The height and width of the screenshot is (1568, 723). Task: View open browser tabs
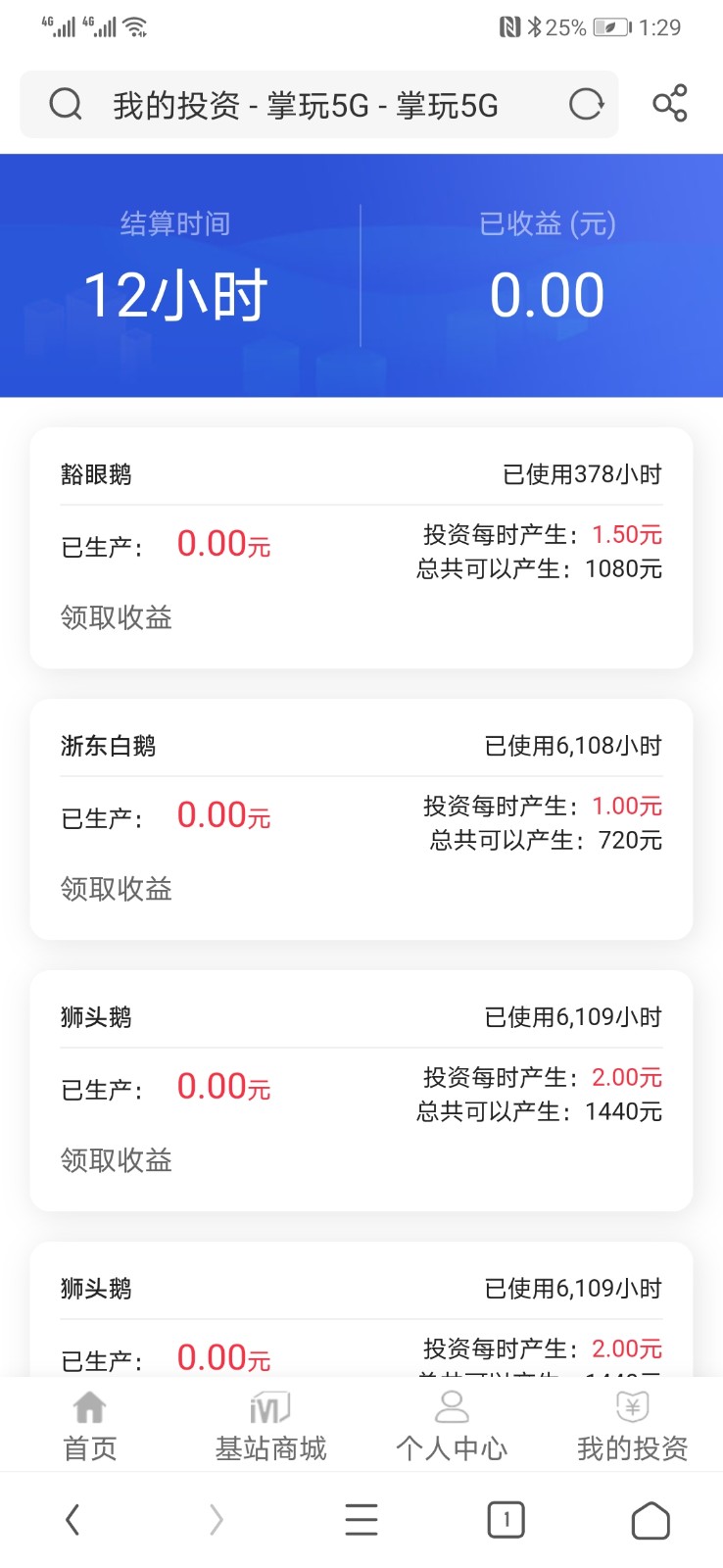(506, 1520)
